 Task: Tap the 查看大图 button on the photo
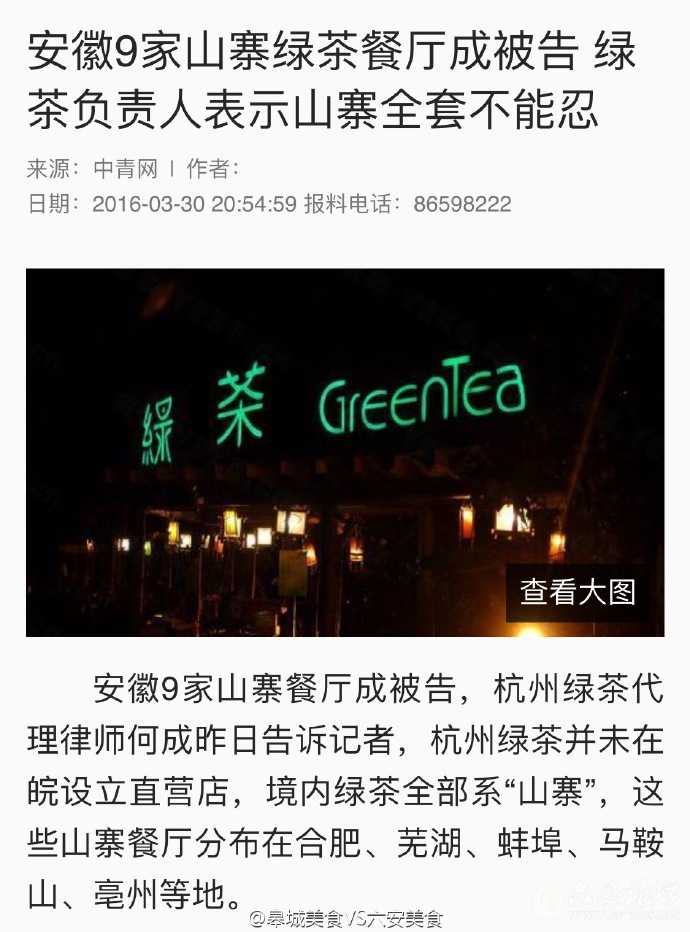pyautogui.click(x=577, y=592)
